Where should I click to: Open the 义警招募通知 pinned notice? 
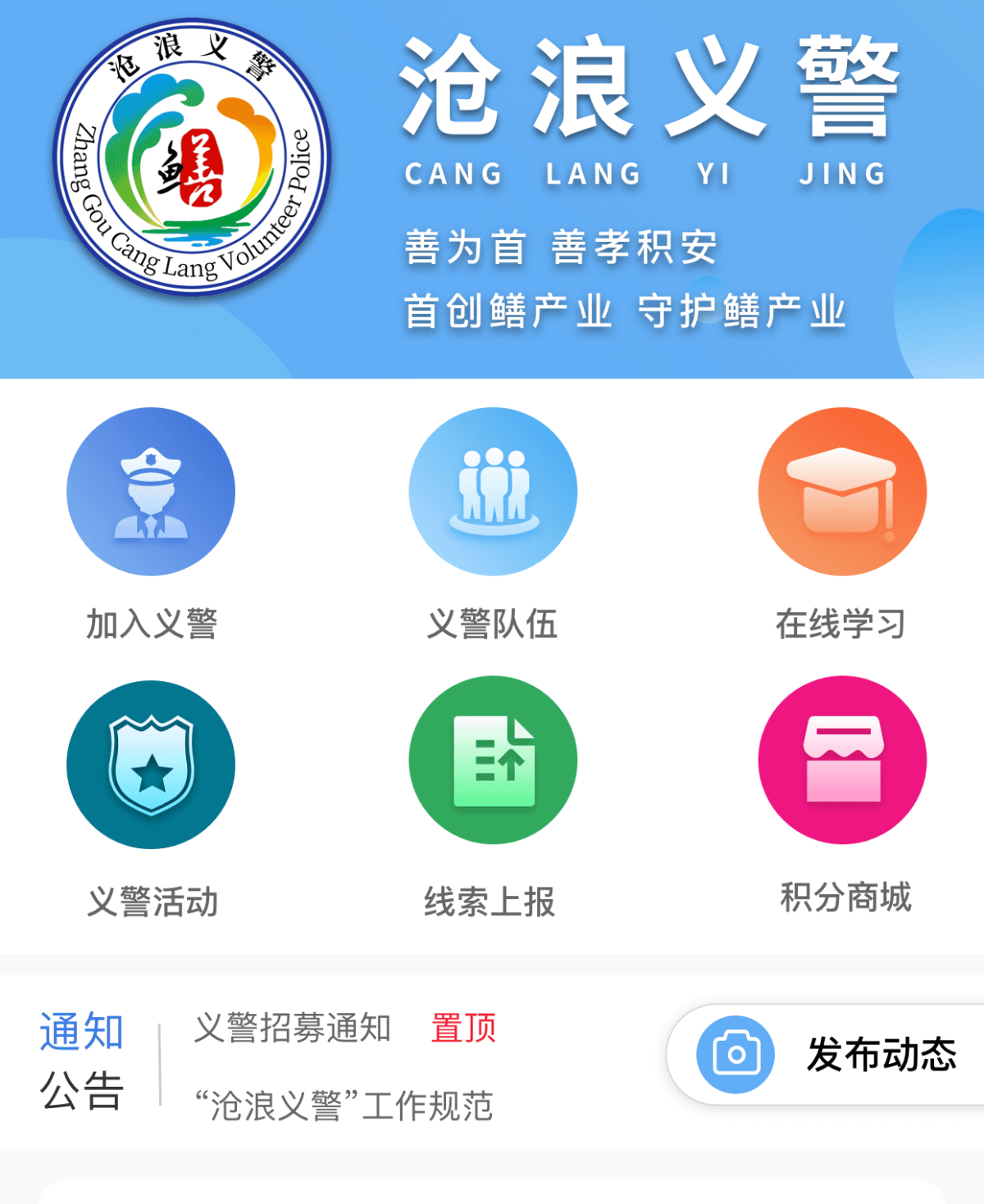(292, 1028)
